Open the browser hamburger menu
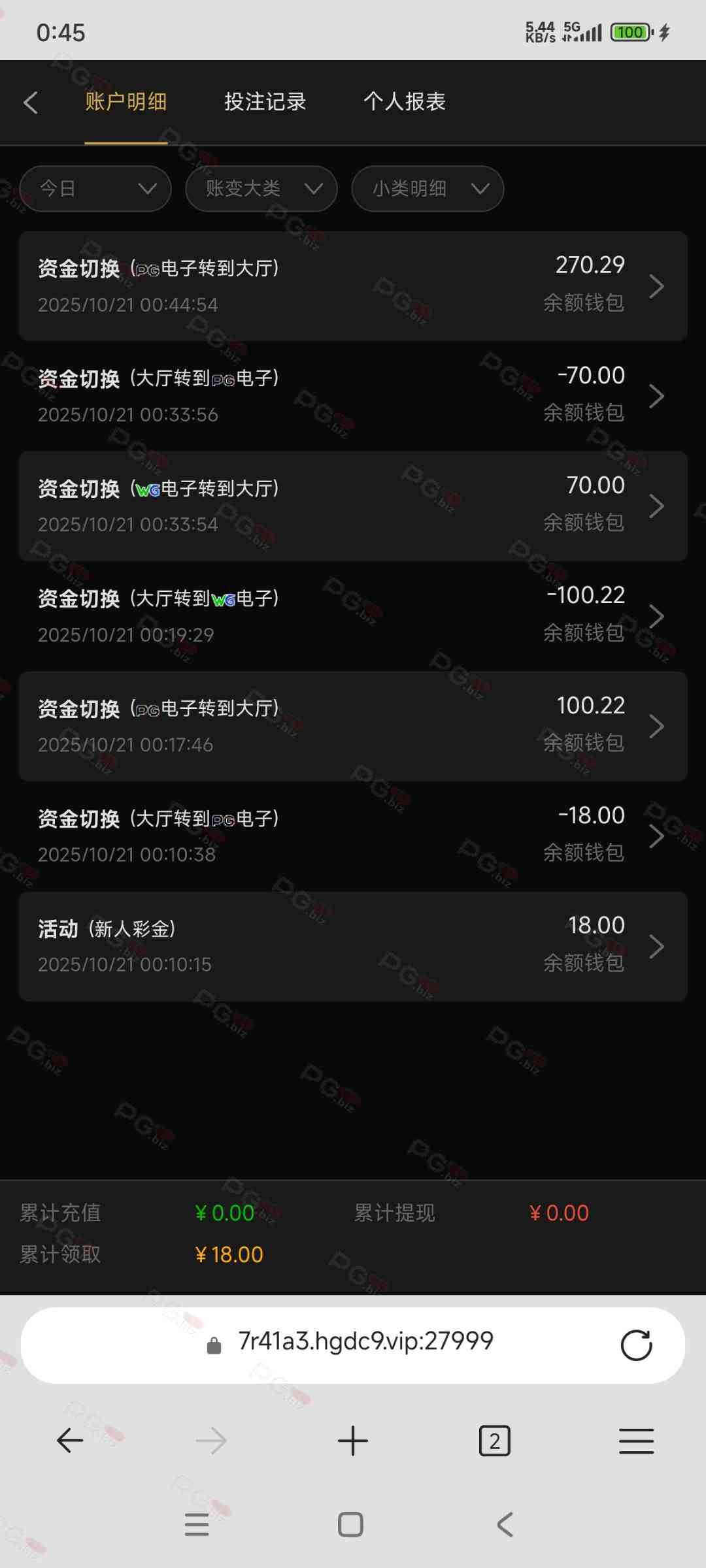Screen dimensions: 706x1568 tap(636, 1441)
